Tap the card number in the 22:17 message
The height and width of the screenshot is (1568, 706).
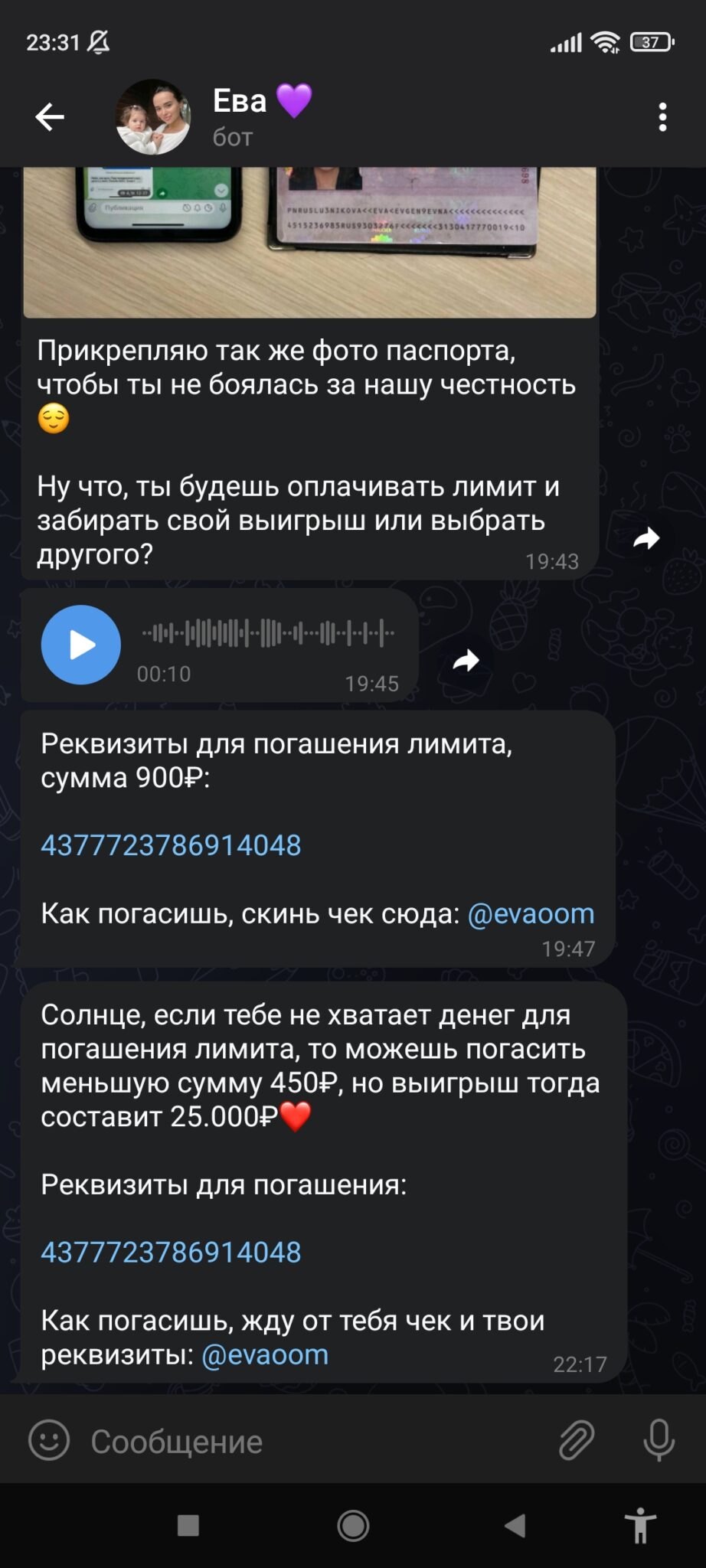[171, 1253]
